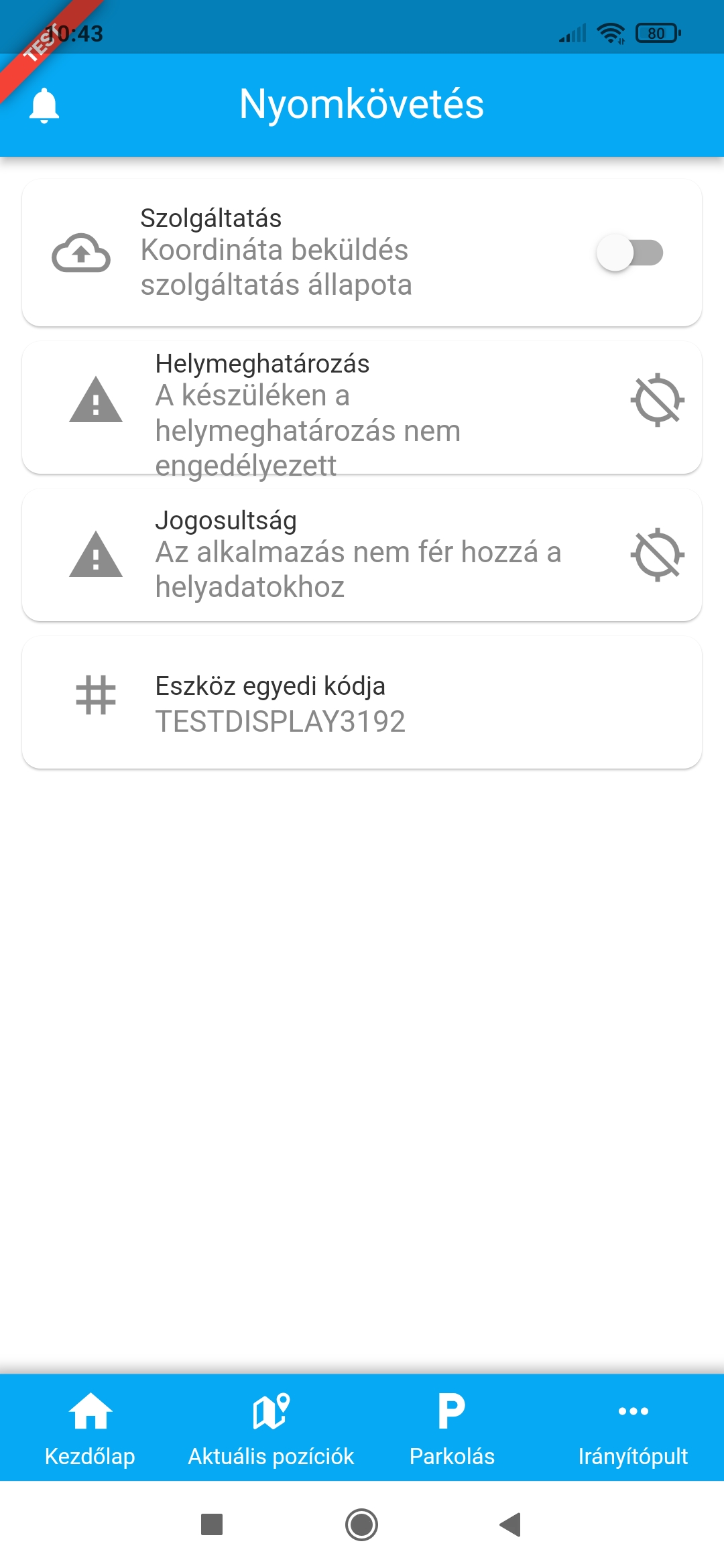
Task: Tap the system back button
Action: pos(511,1524)
